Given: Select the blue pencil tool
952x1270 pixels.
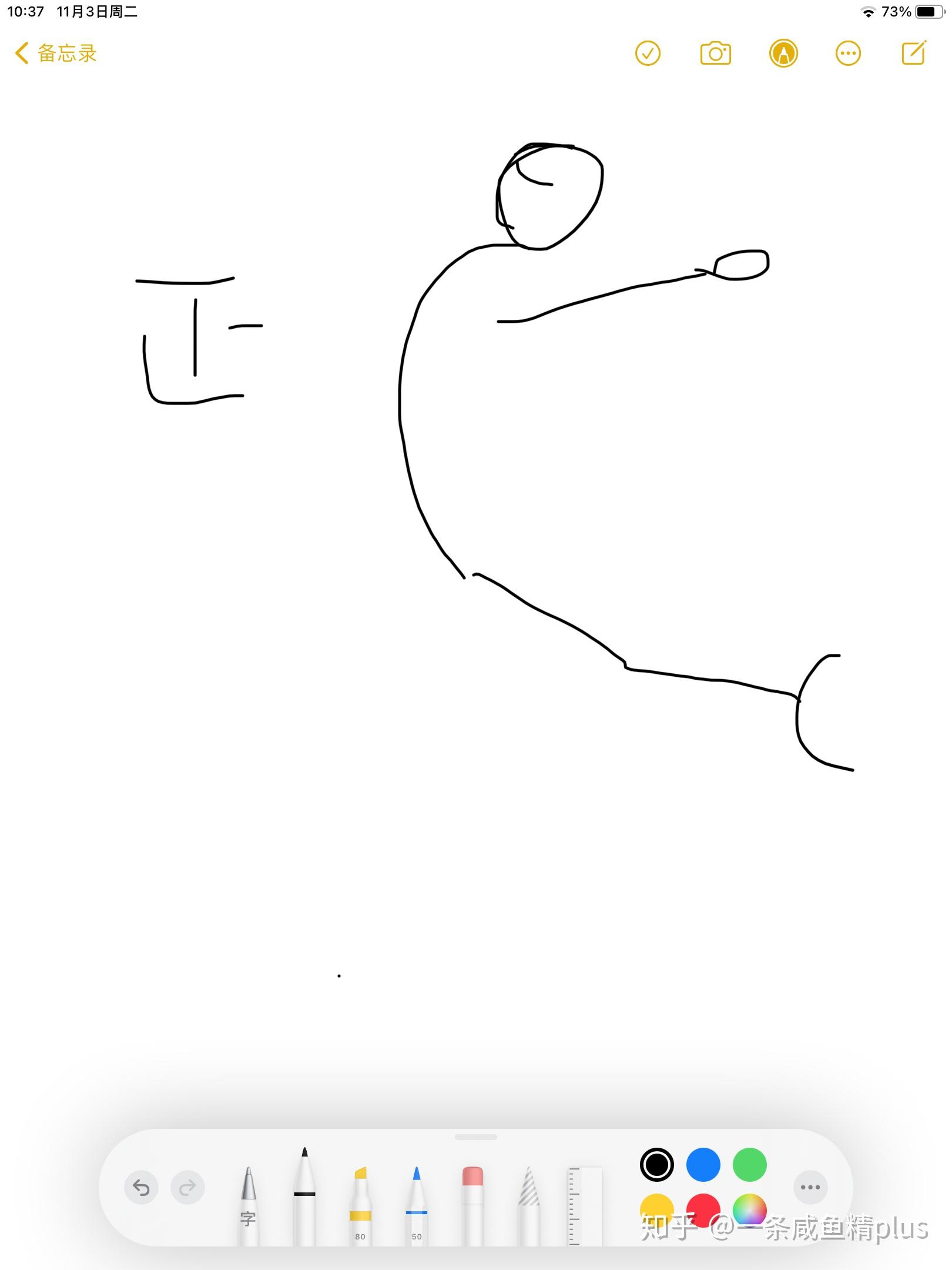Looking at the screenshot, I should [416, 1205].
